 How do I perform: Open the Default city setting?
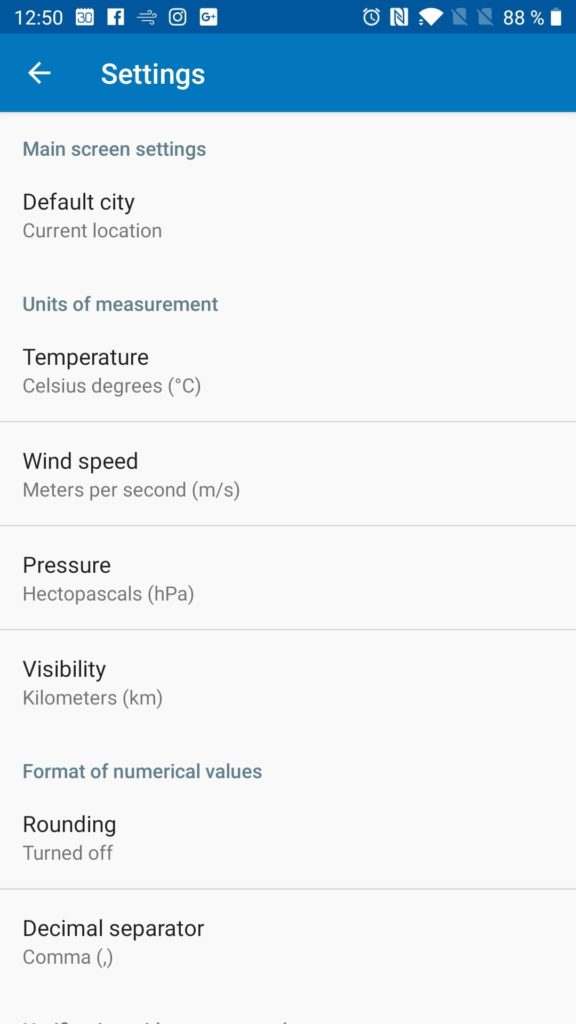click(288, 216)
